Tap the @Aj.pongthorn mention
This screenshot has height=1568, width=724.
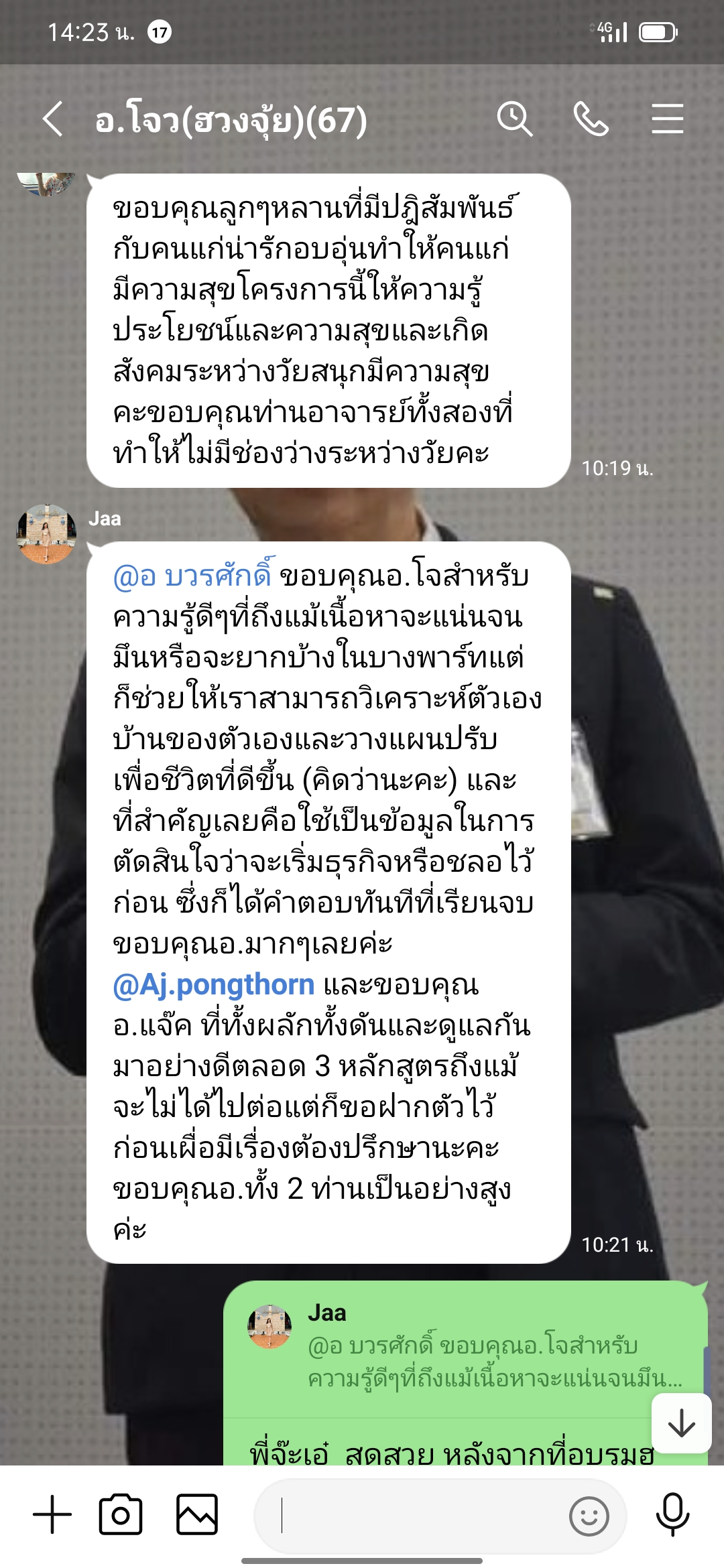(x=214, y=984)
